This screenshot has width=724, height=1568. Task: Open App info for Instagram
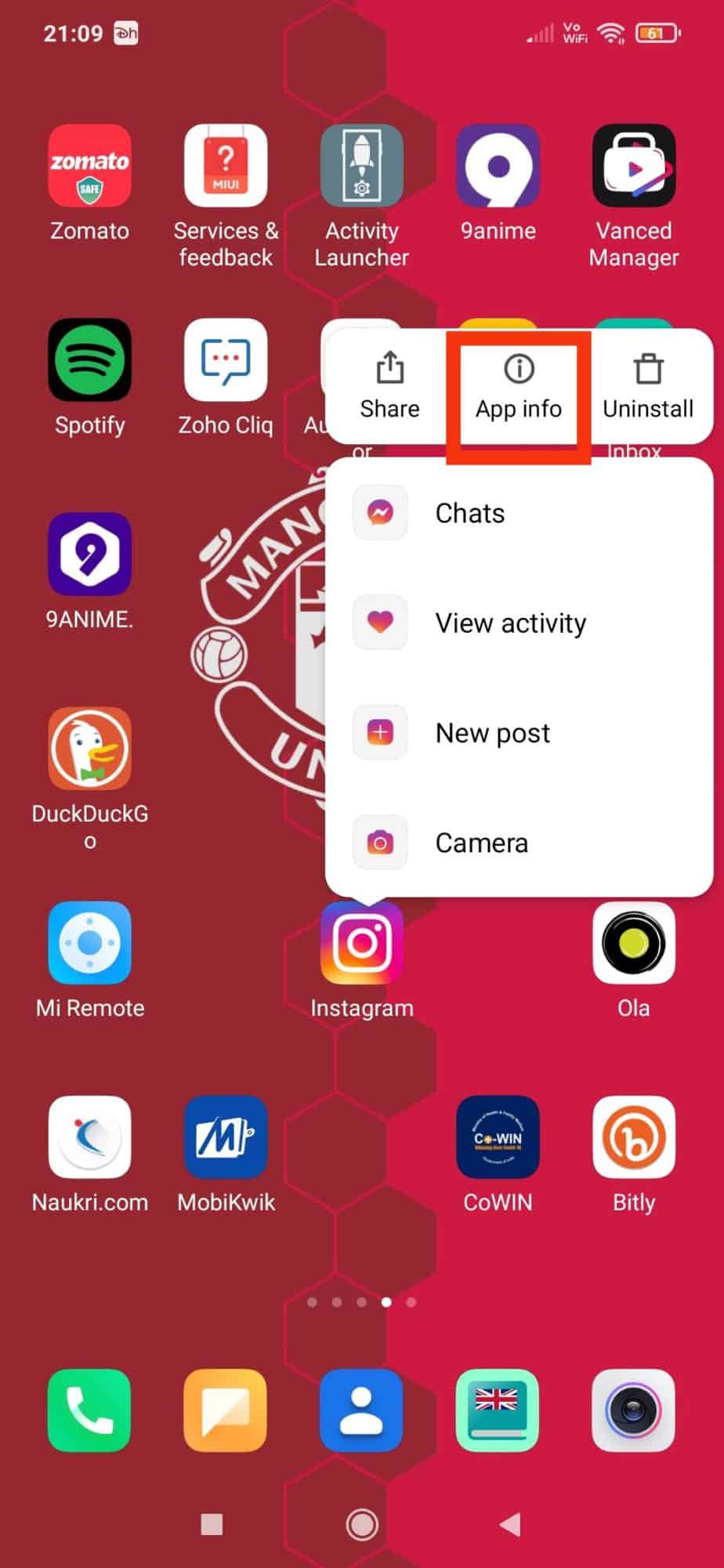tap(519, 387)
